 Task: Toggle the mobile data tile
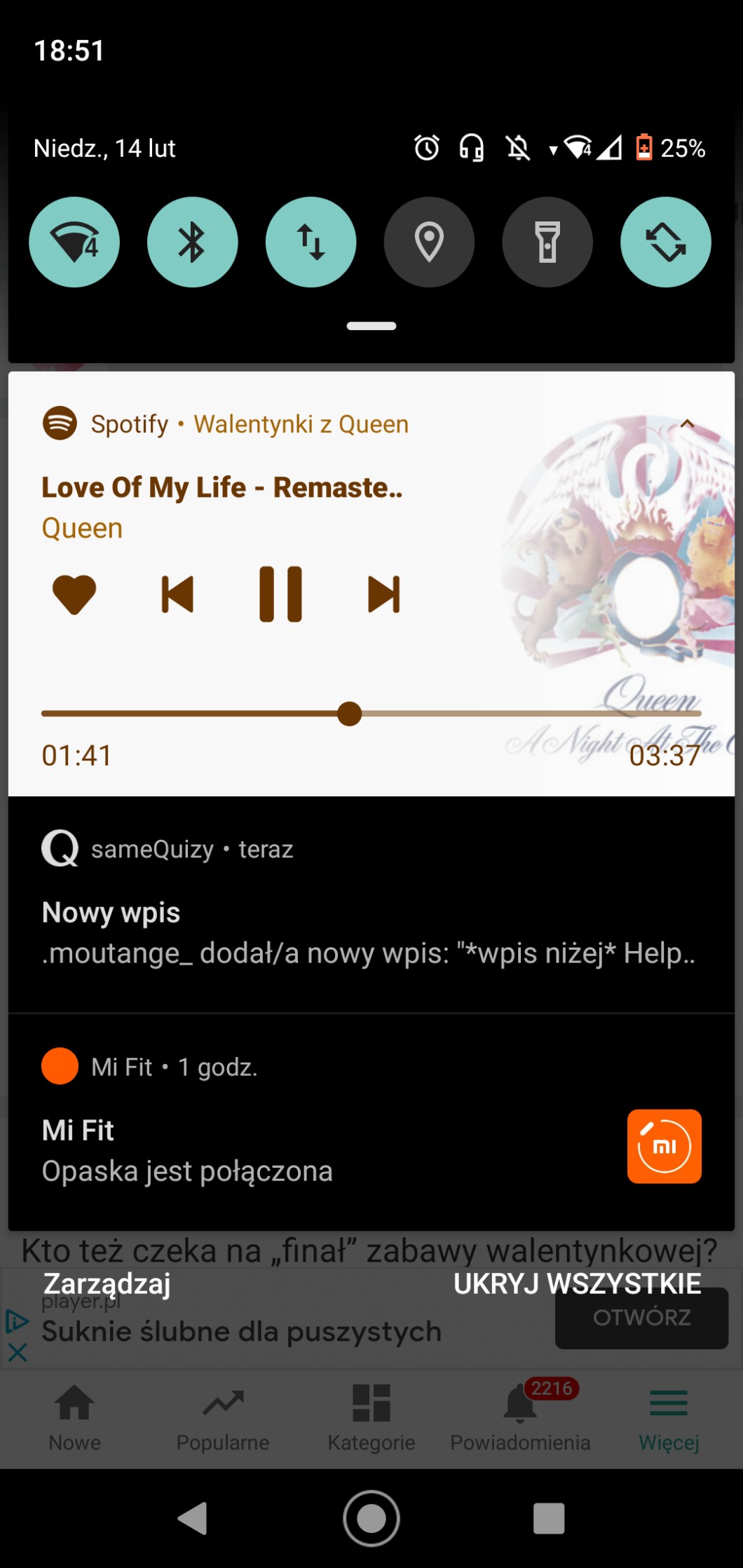coord(311,243)
